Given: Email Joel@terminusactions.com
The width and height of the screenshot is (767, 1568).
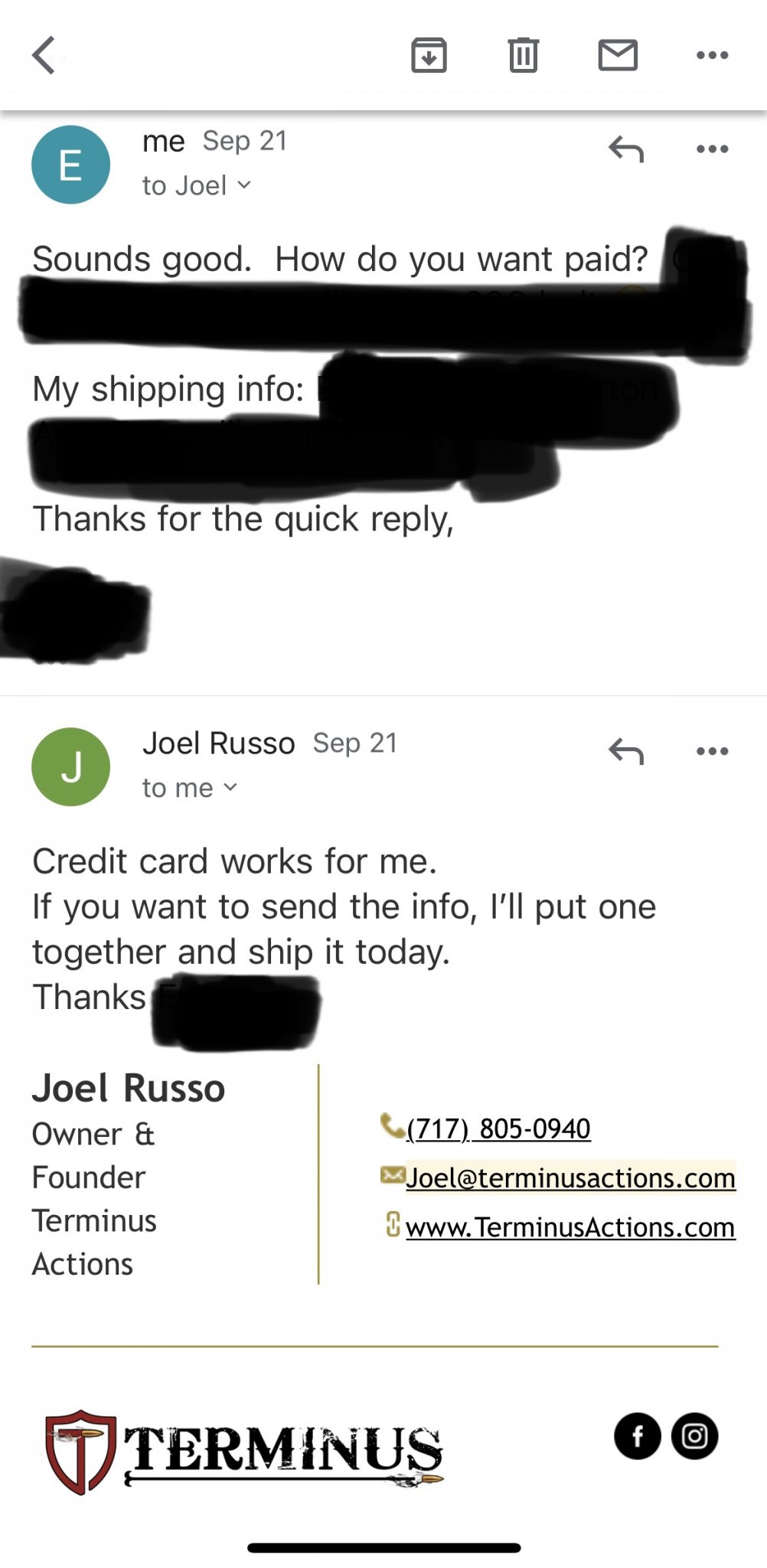Looking at the screenshot, I should [570, 1178].
